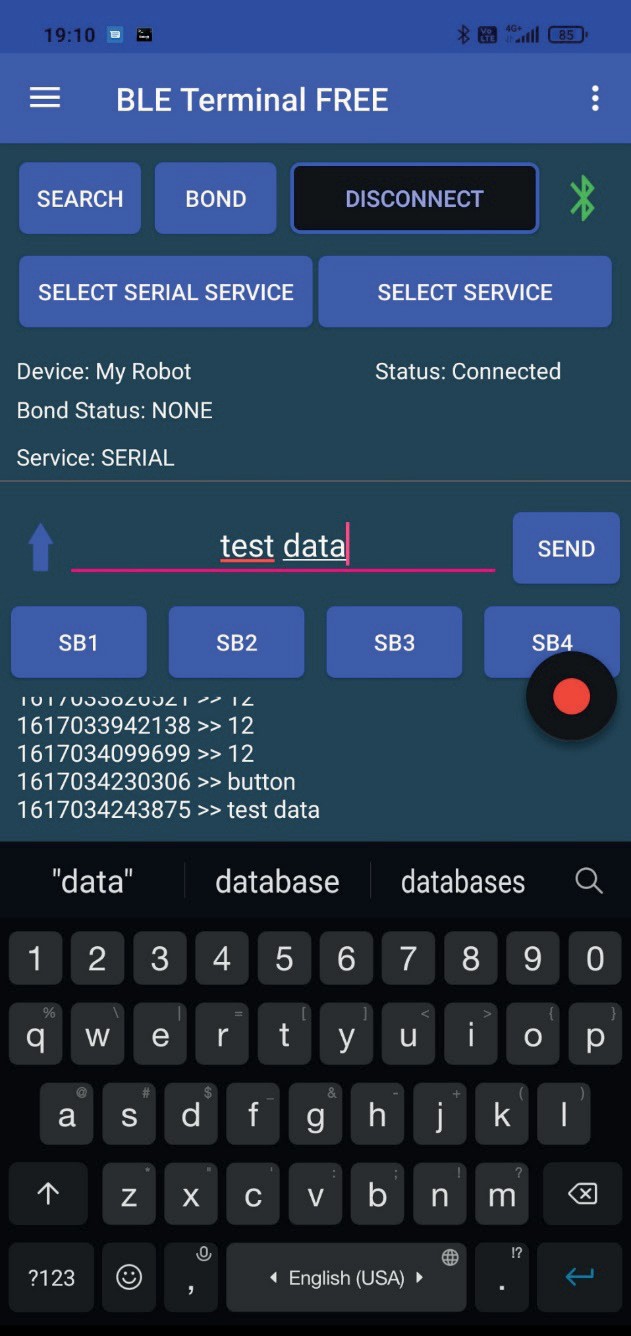The image size is (631, 1336).
Task: Disconnect from the My Robot device
Action: point(414,198)
